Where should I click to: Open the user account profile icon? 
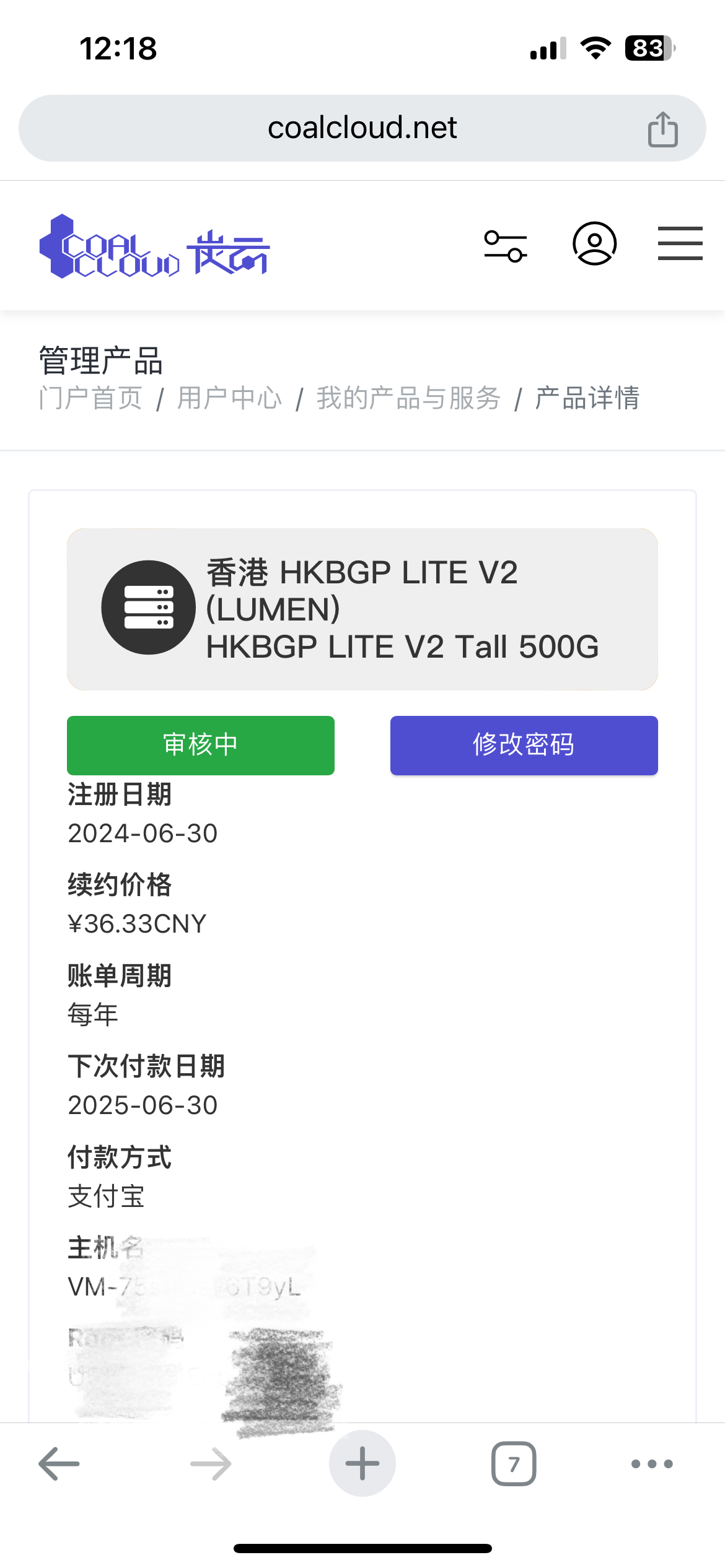point(594,244)
